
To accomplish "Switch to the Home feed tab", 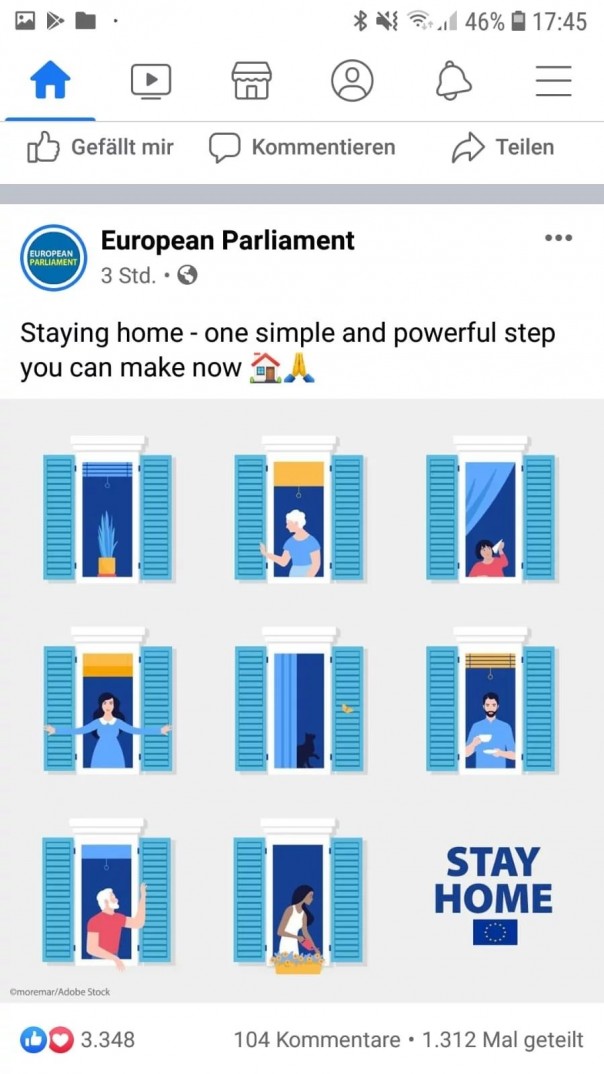I will pyautogui.click(x=51, y=81).
